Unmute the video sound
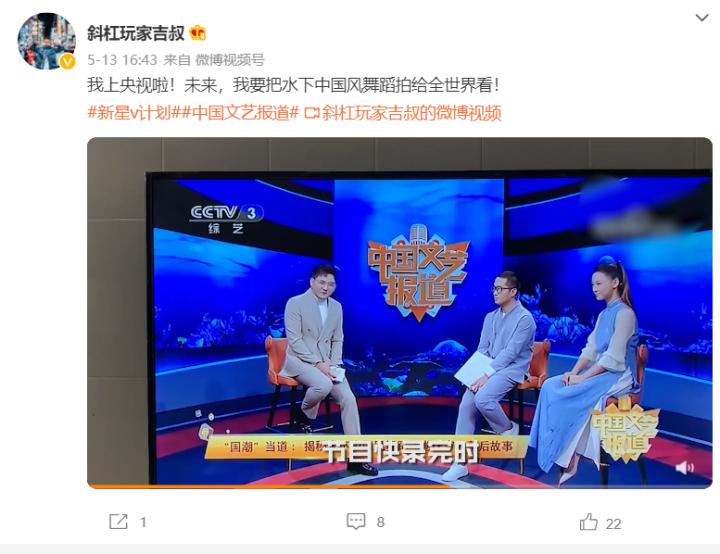This screenshot has width=720, height=554. click(x=684, y=467)
